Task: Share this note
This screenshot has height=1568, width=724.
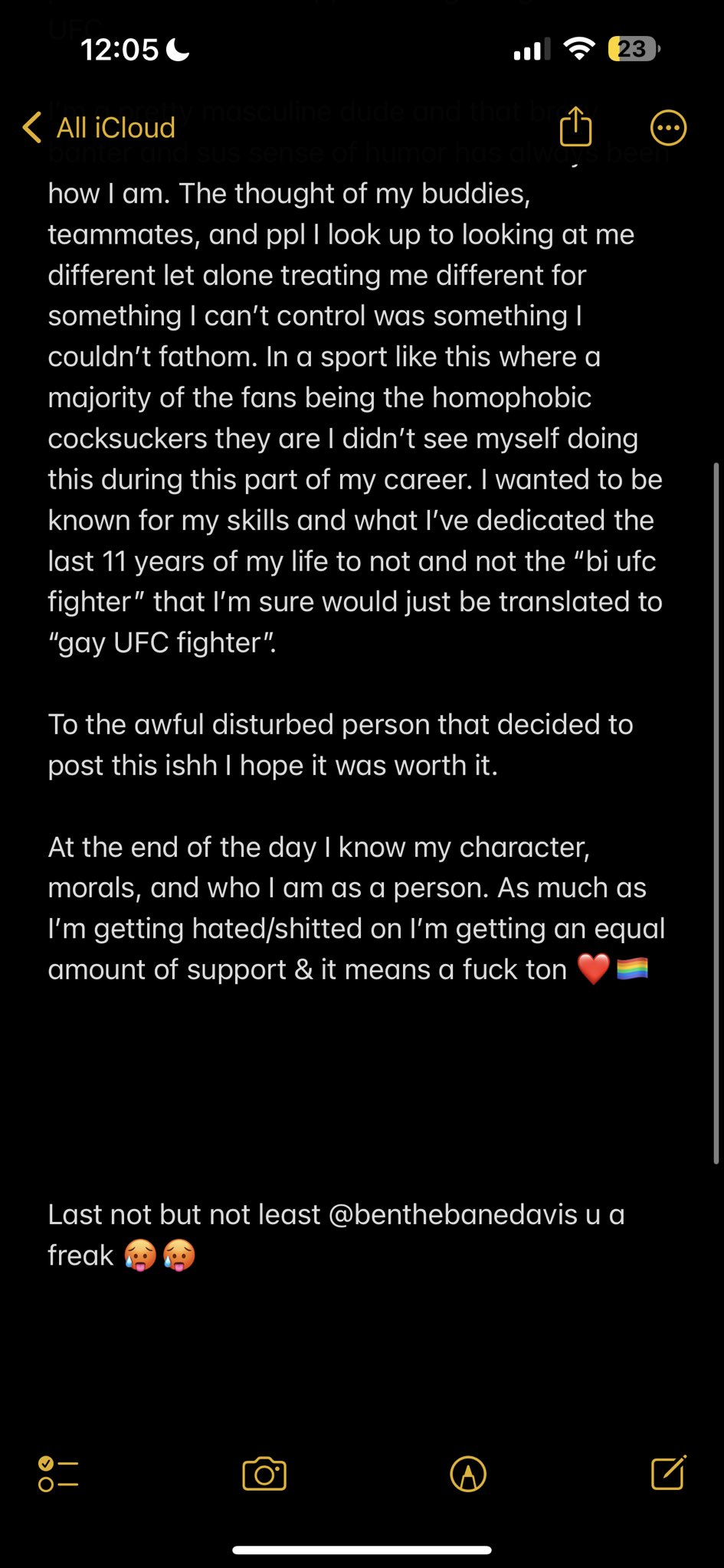Action: pyautogui.click(x=575, y=126)
